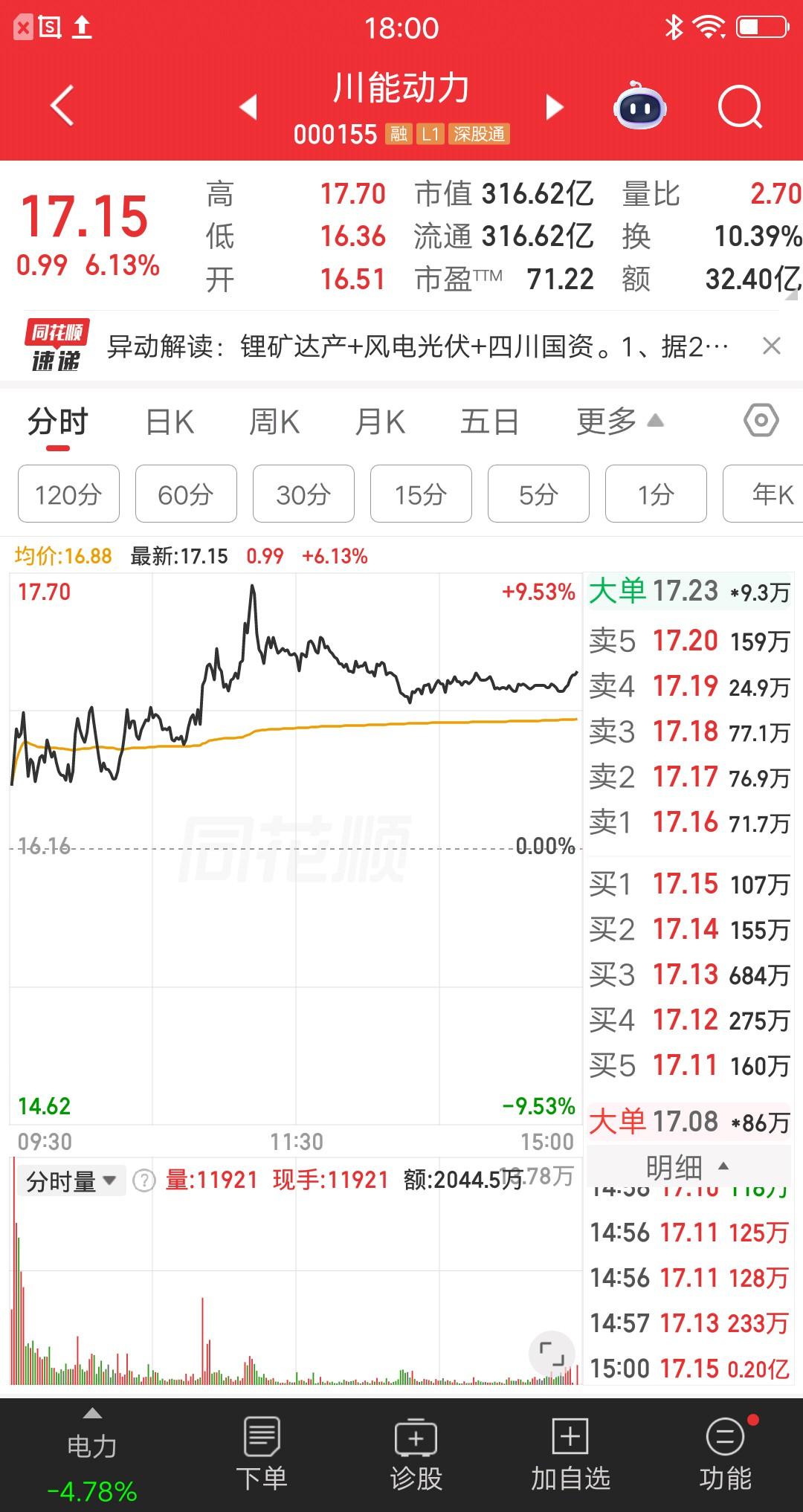The image size is (803, 1512).
Task: Dismiss the 异动解读 news banner
Action: (x=770, y=345)
